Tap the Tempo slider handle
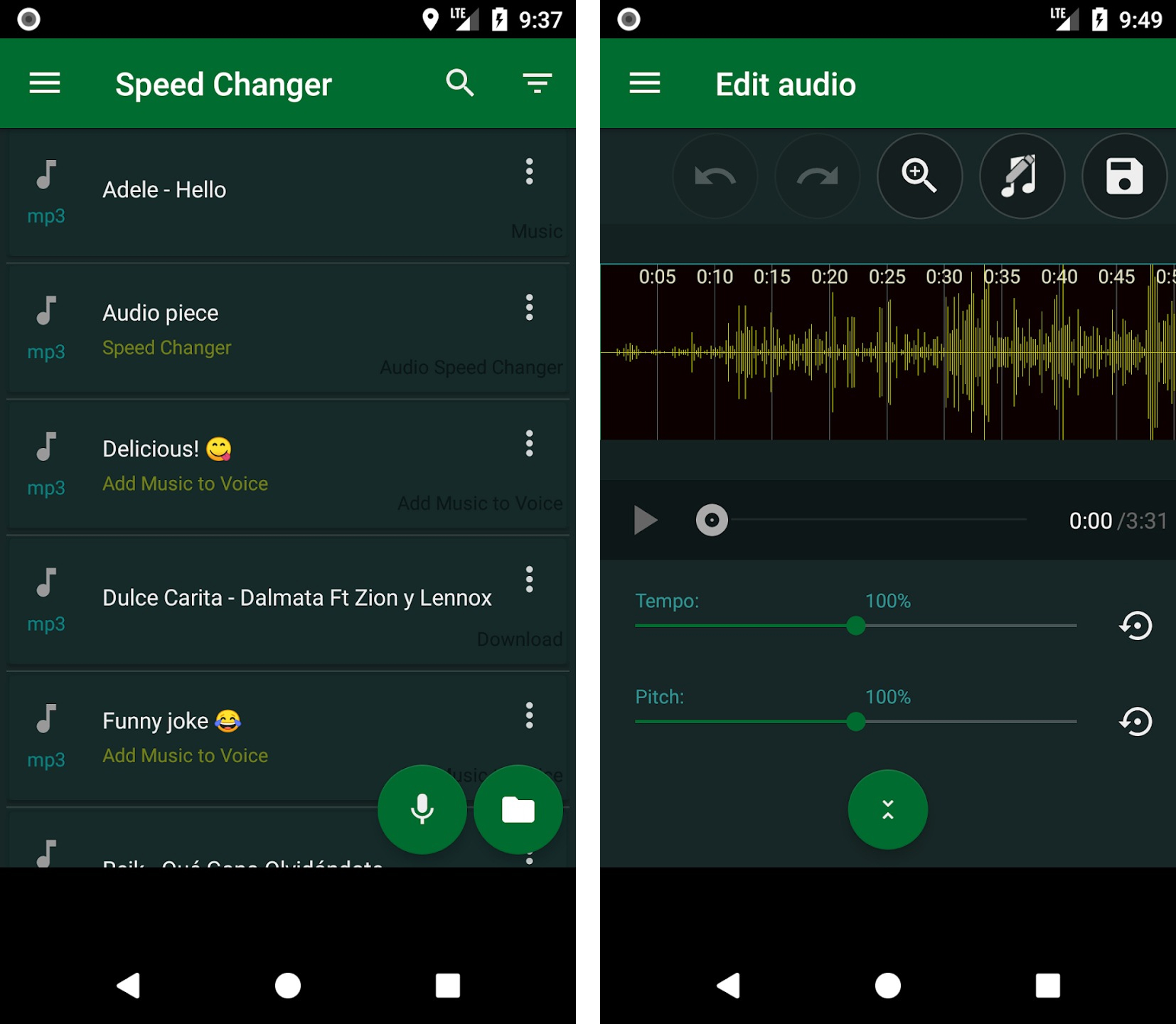Image resolution: width=1176 pixels, height=1024 pixels. pyautogui.click(x=856, y=626)
